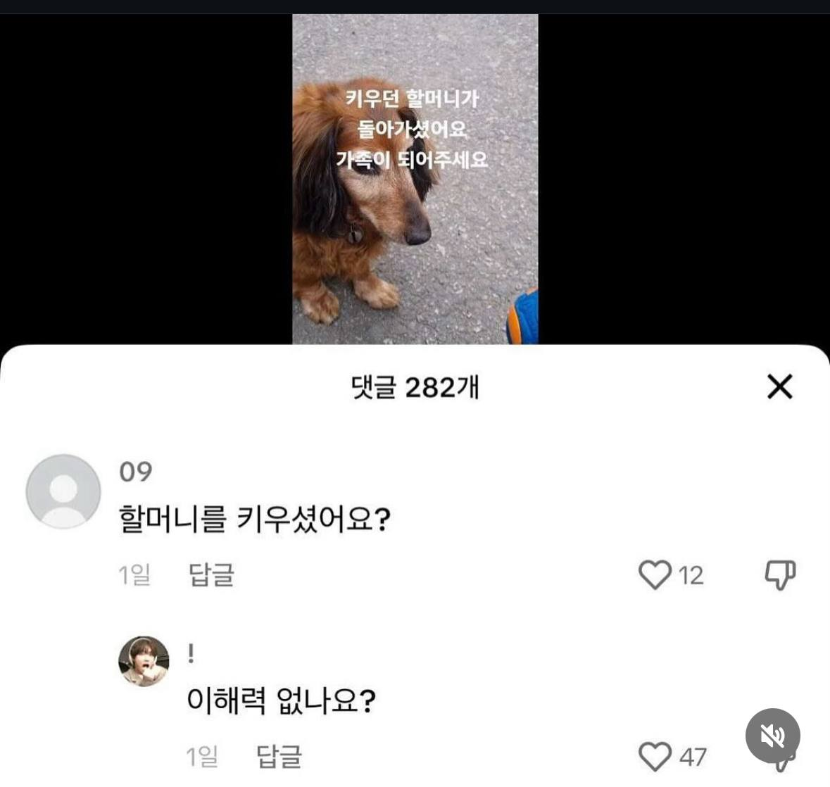Like the comment by 09

(x=655, y=575)
